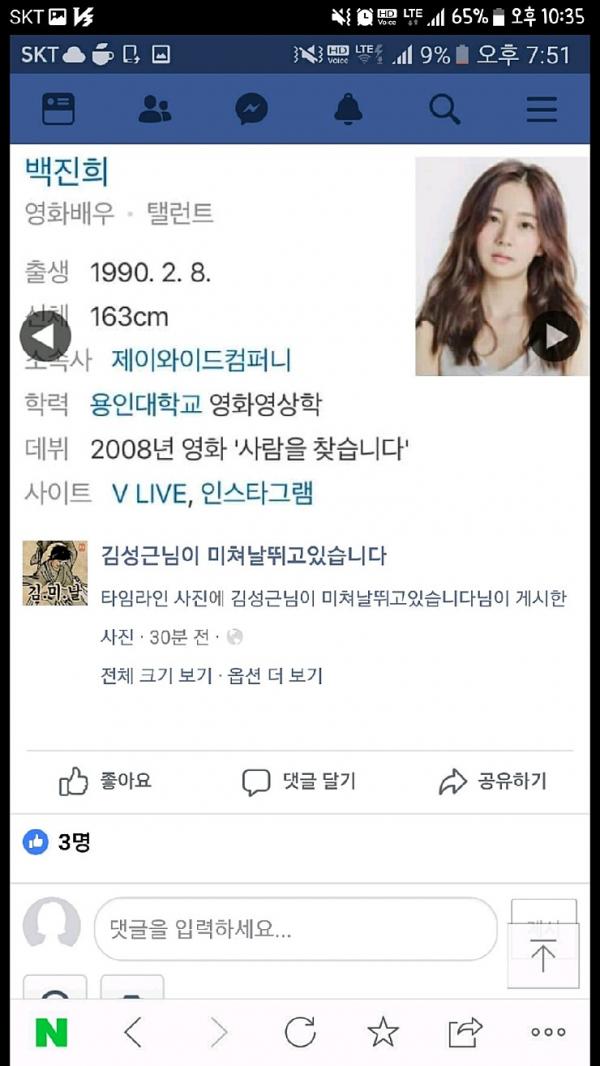
Task: Tap 전체 크기 보기 link
Action: pyautogui.click(x=156, y=676)
